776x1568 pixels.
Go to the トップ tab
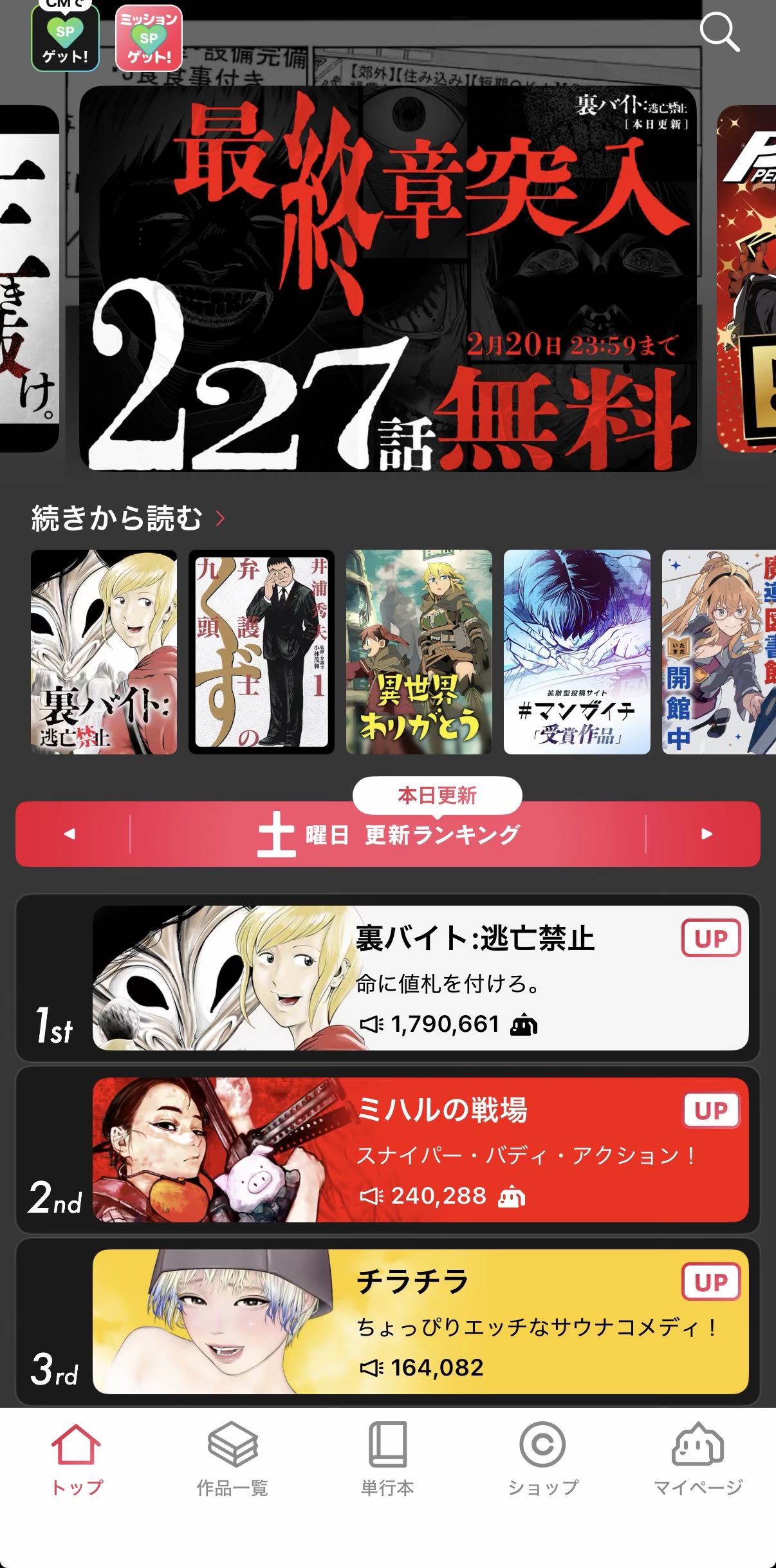77,1460
